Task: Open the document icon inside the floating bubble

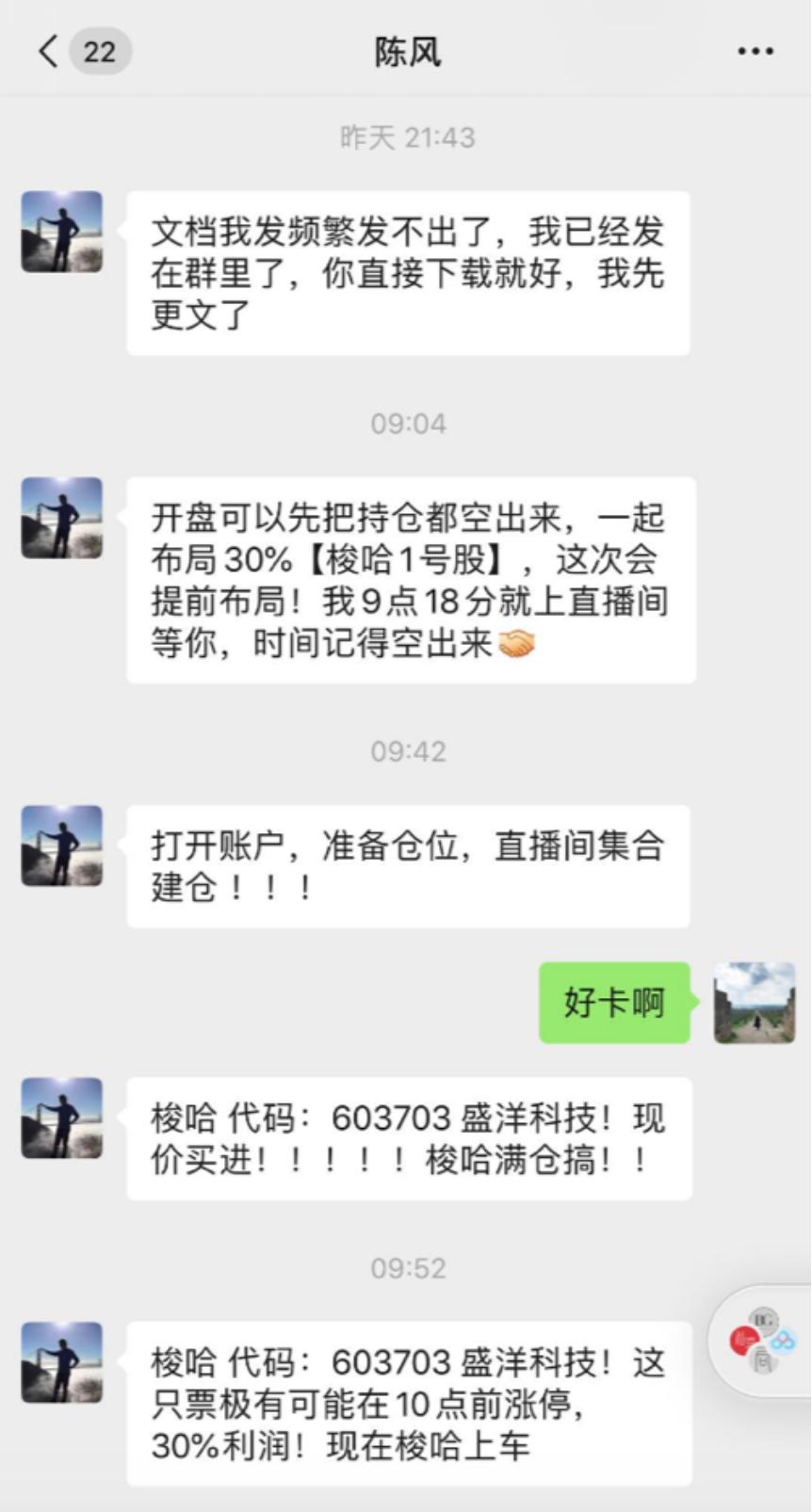Action: (x=764, y=1359)
